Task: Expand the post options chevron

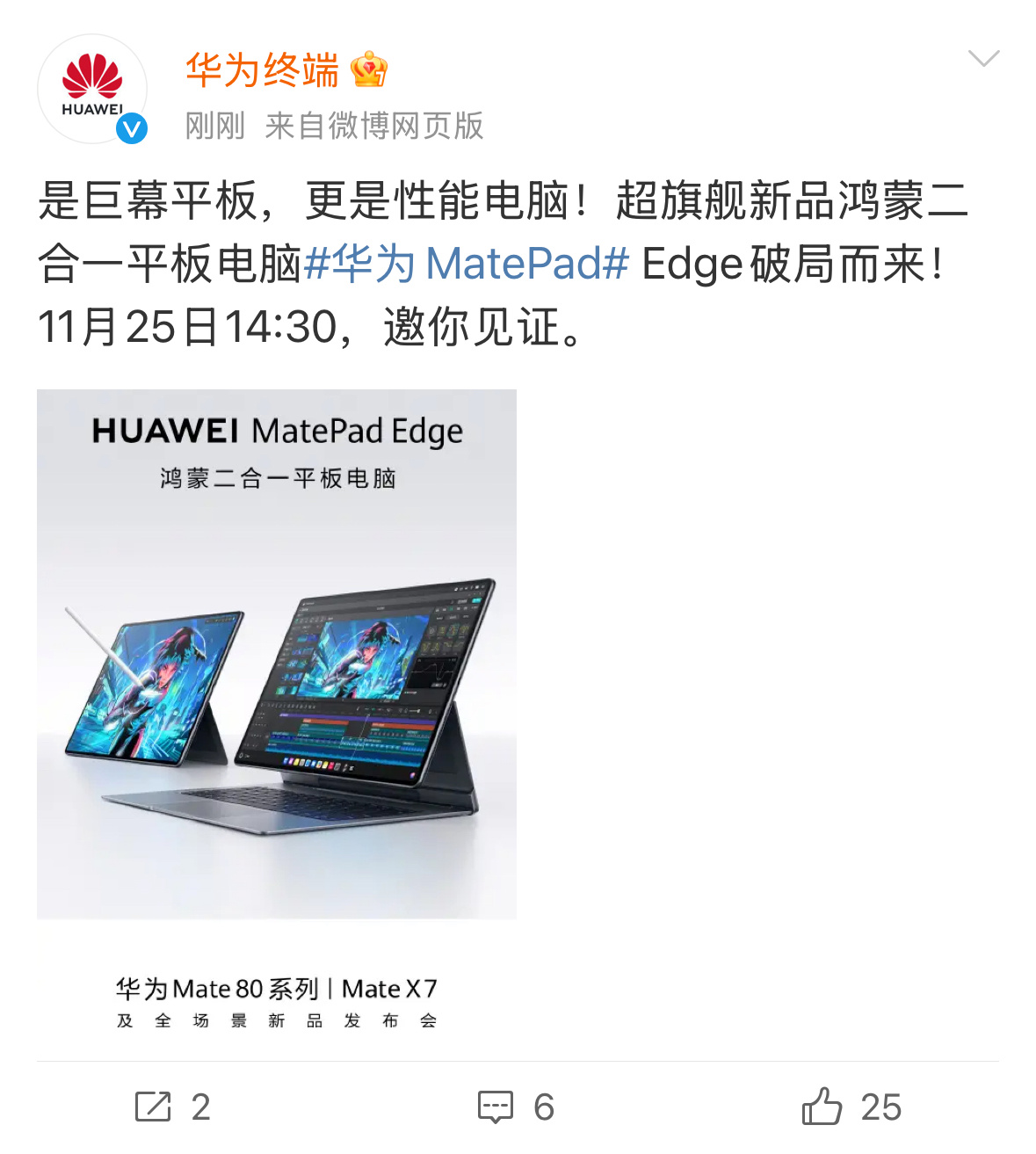Action: (x=982, y=59)
